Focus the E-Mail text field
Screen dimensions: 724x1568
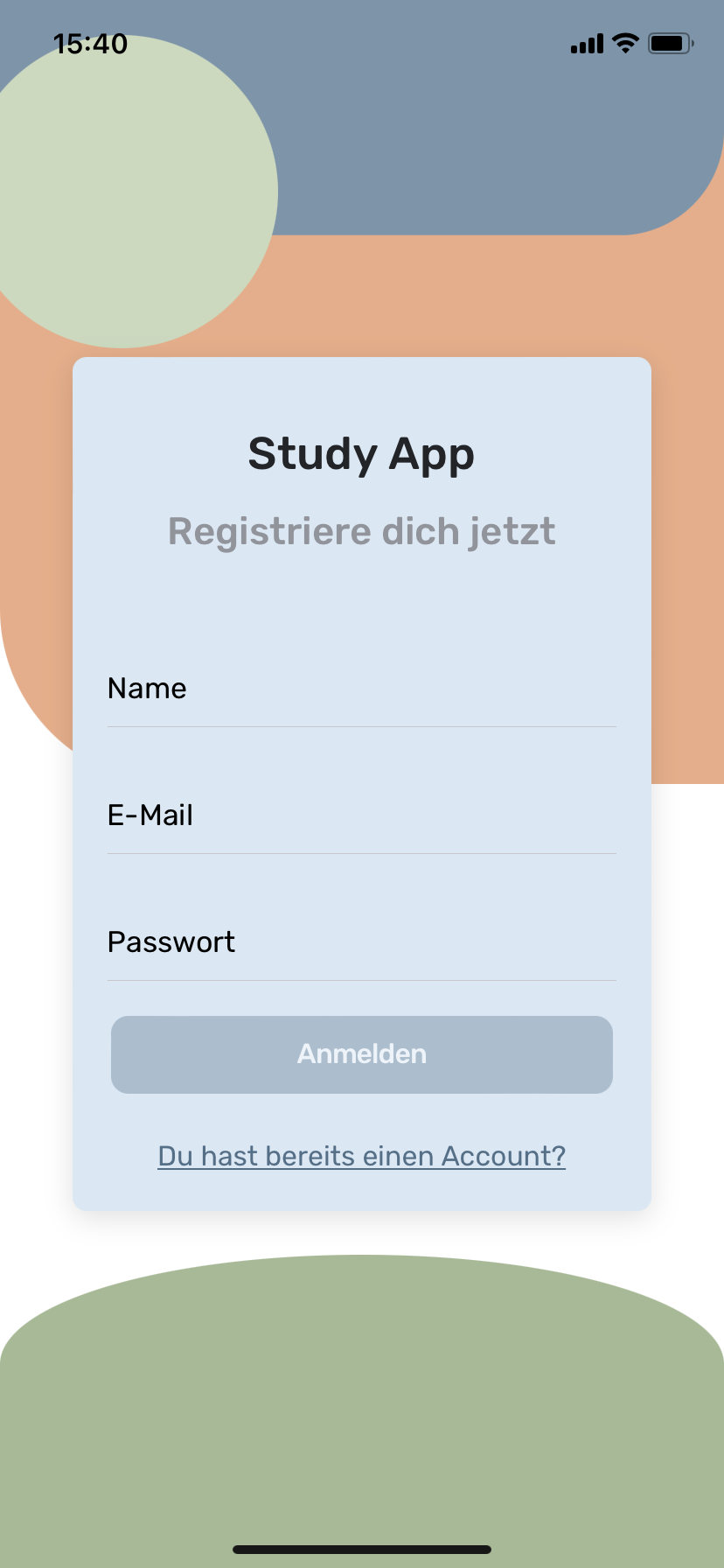(362, 815)
